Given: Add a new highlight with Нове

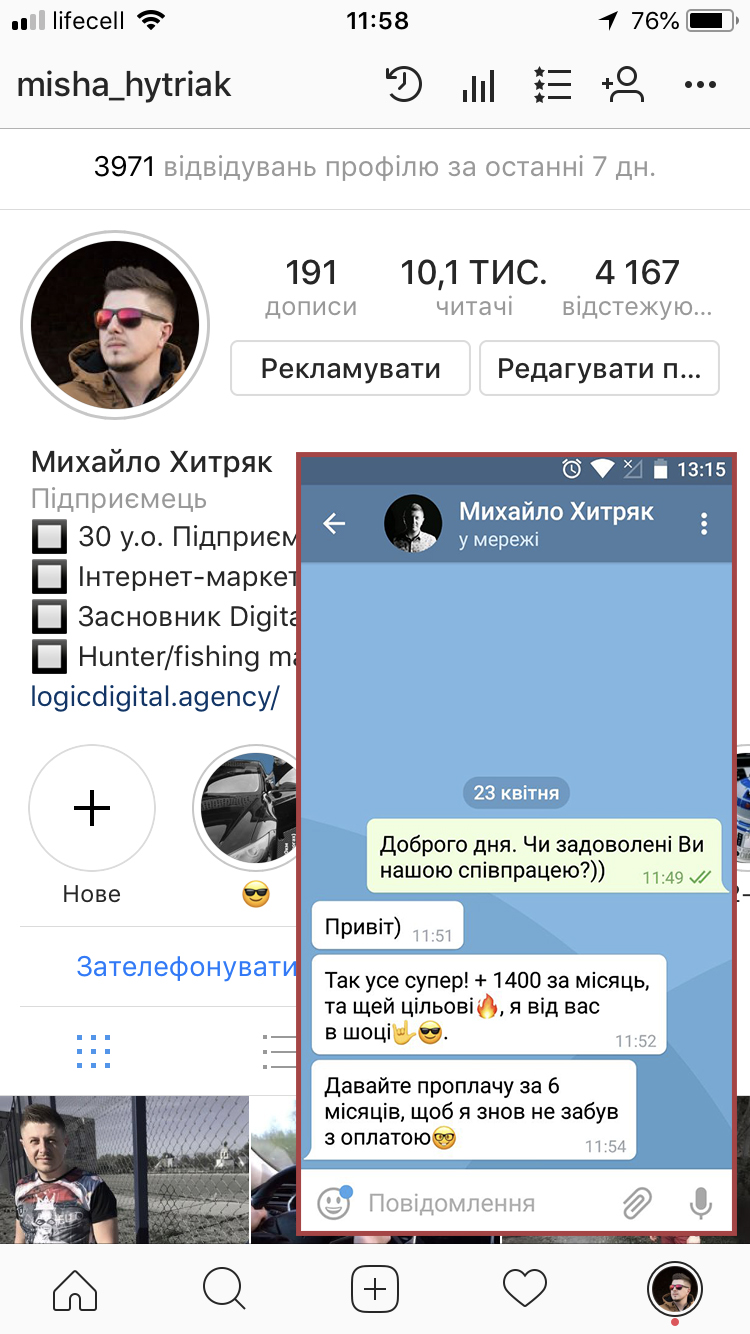Looking at the screenshot, I should pos(92,808).
